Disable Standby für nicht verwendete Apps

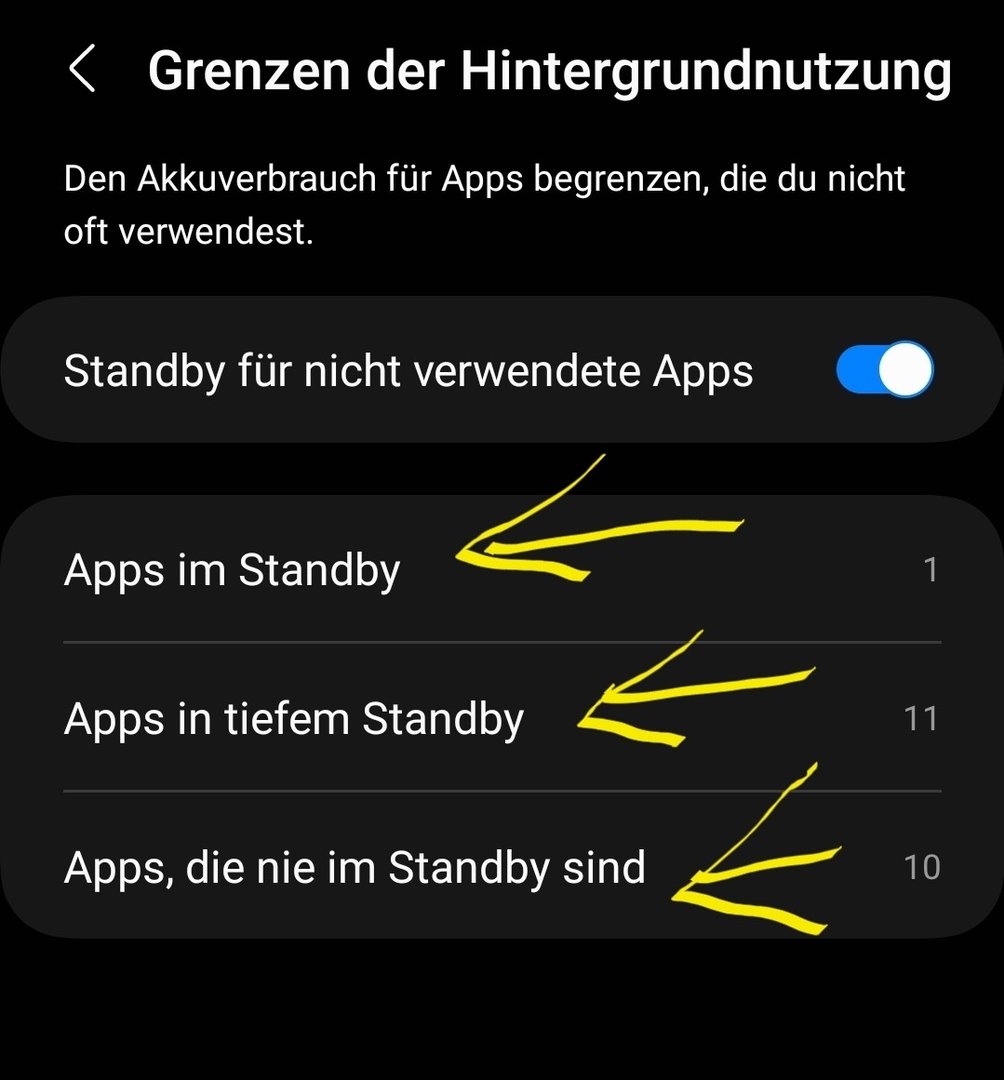(884, 370)
